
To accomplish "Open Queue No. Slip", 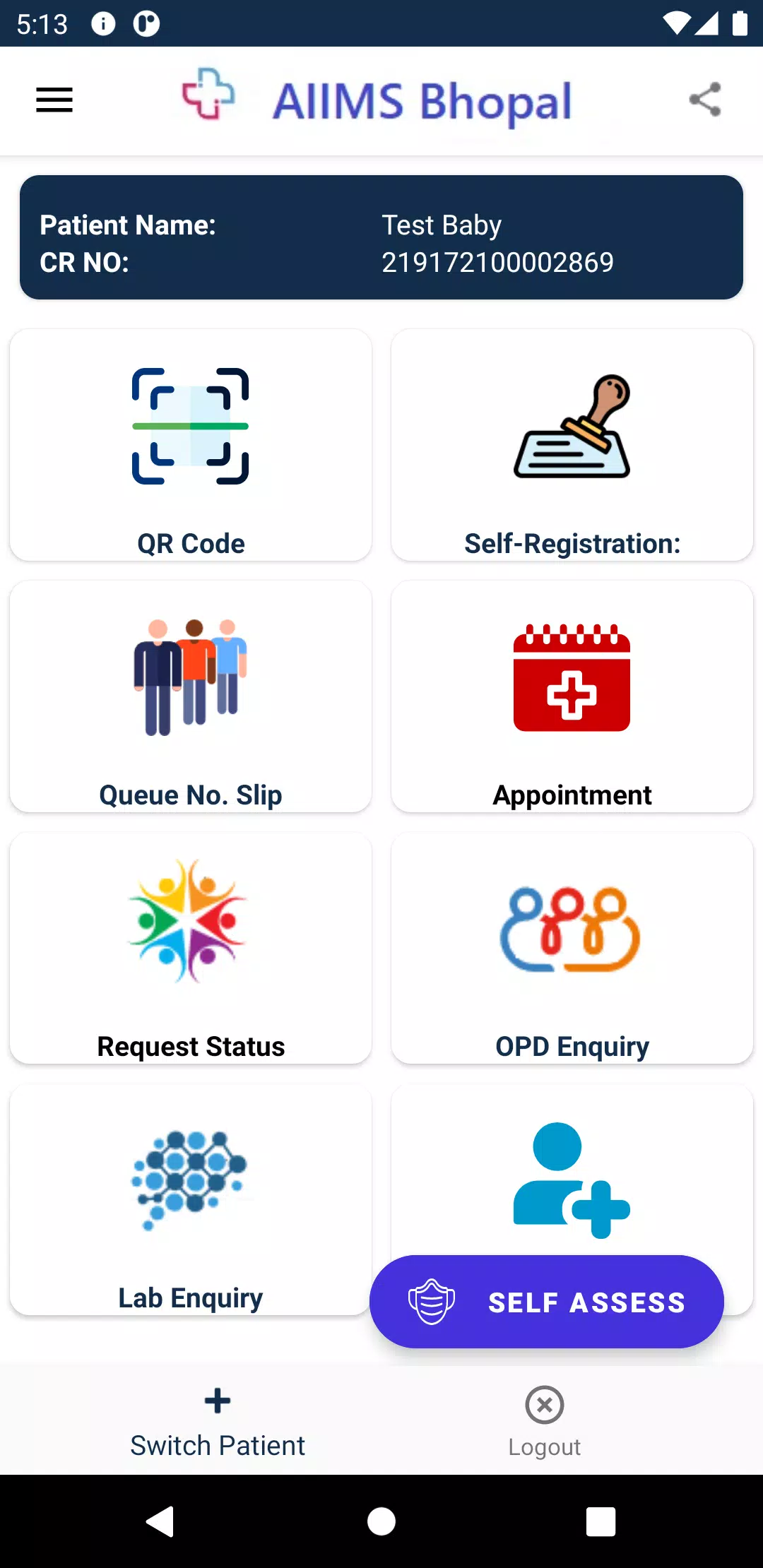I will coord(191,696).
